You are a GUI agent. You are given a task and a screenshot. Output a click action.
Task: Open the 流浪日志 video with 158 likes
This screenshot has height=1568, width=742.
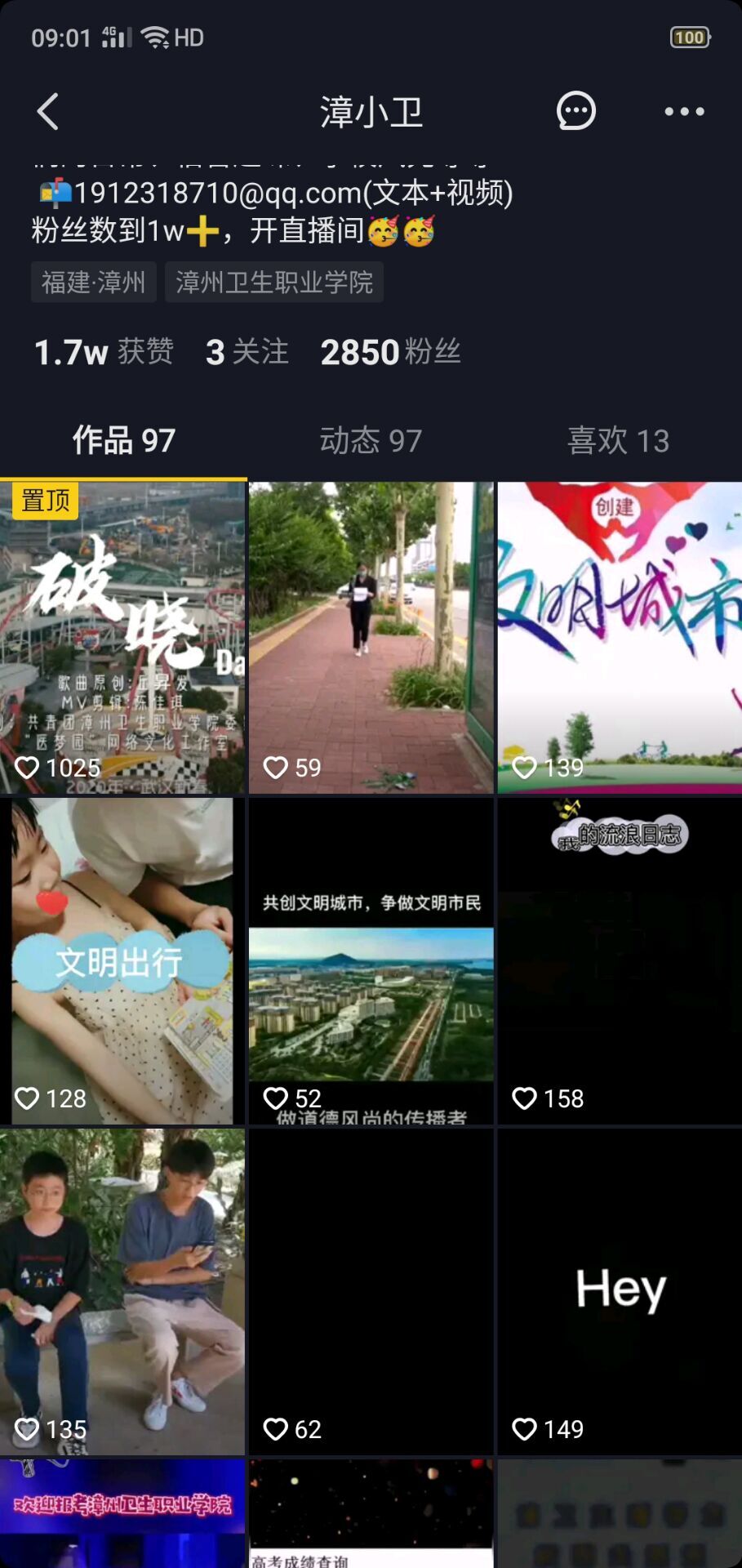click(x=620, y=961)
